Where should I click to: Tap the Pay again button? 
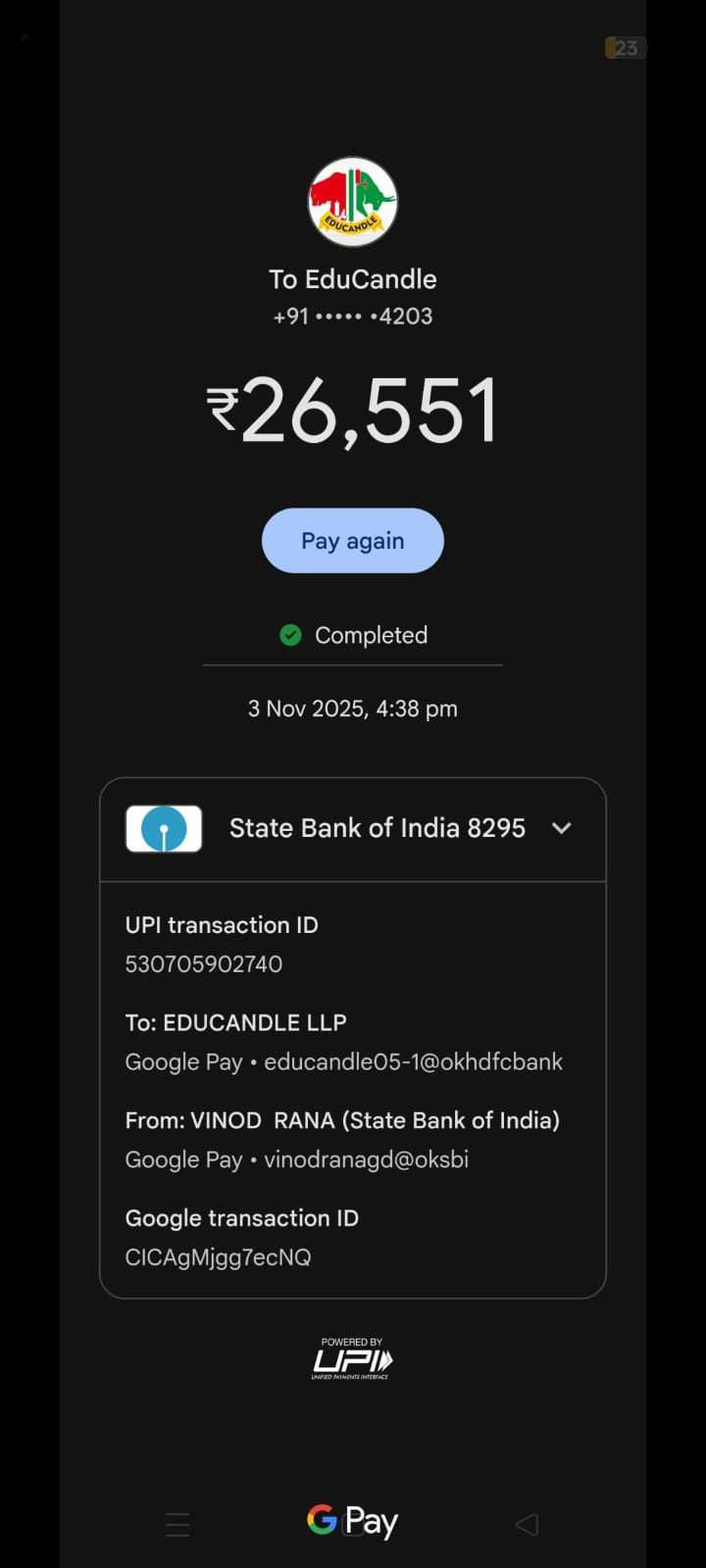pyautogui.click(x=352, y=540)
